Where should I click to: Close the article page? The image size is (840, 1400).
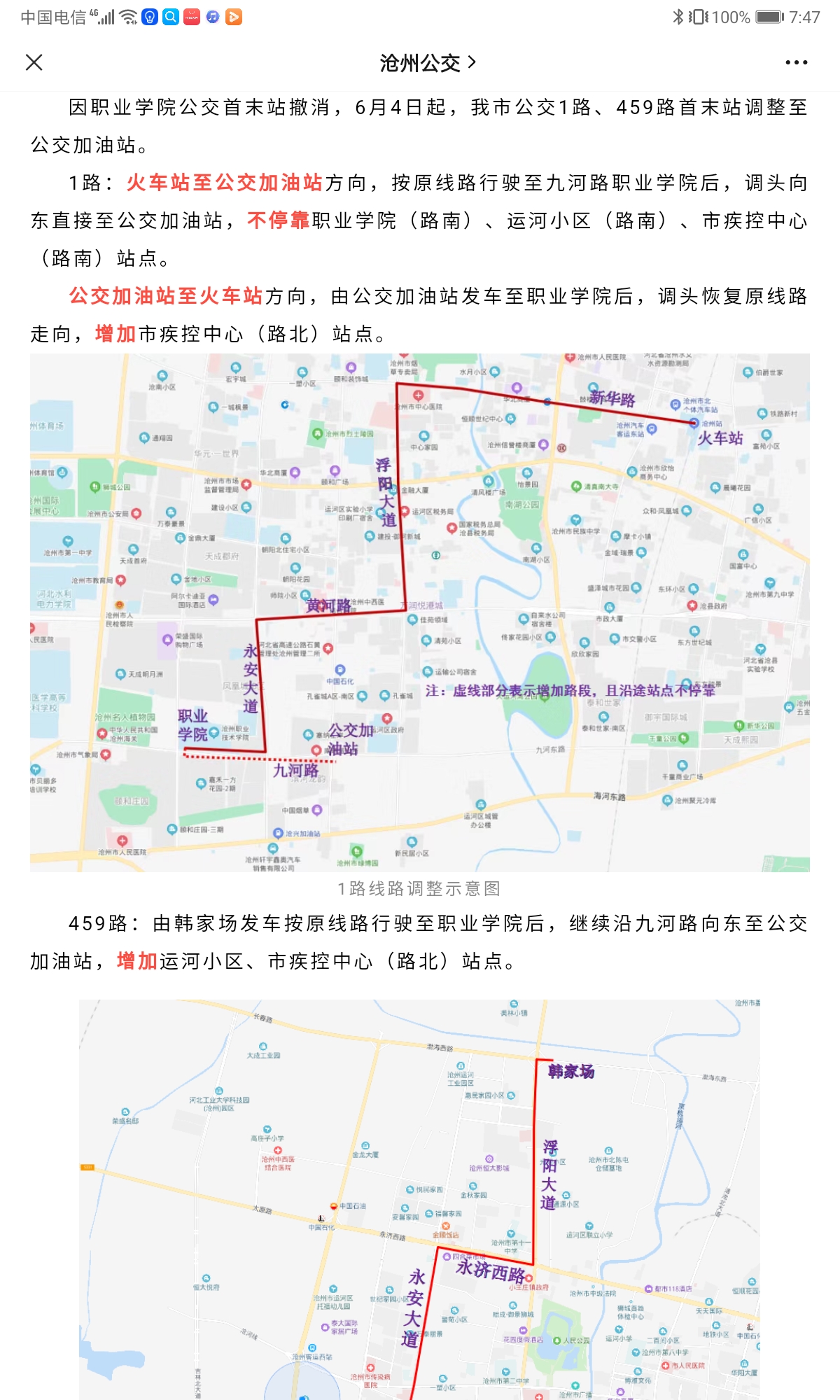click(x=34, y=63)
